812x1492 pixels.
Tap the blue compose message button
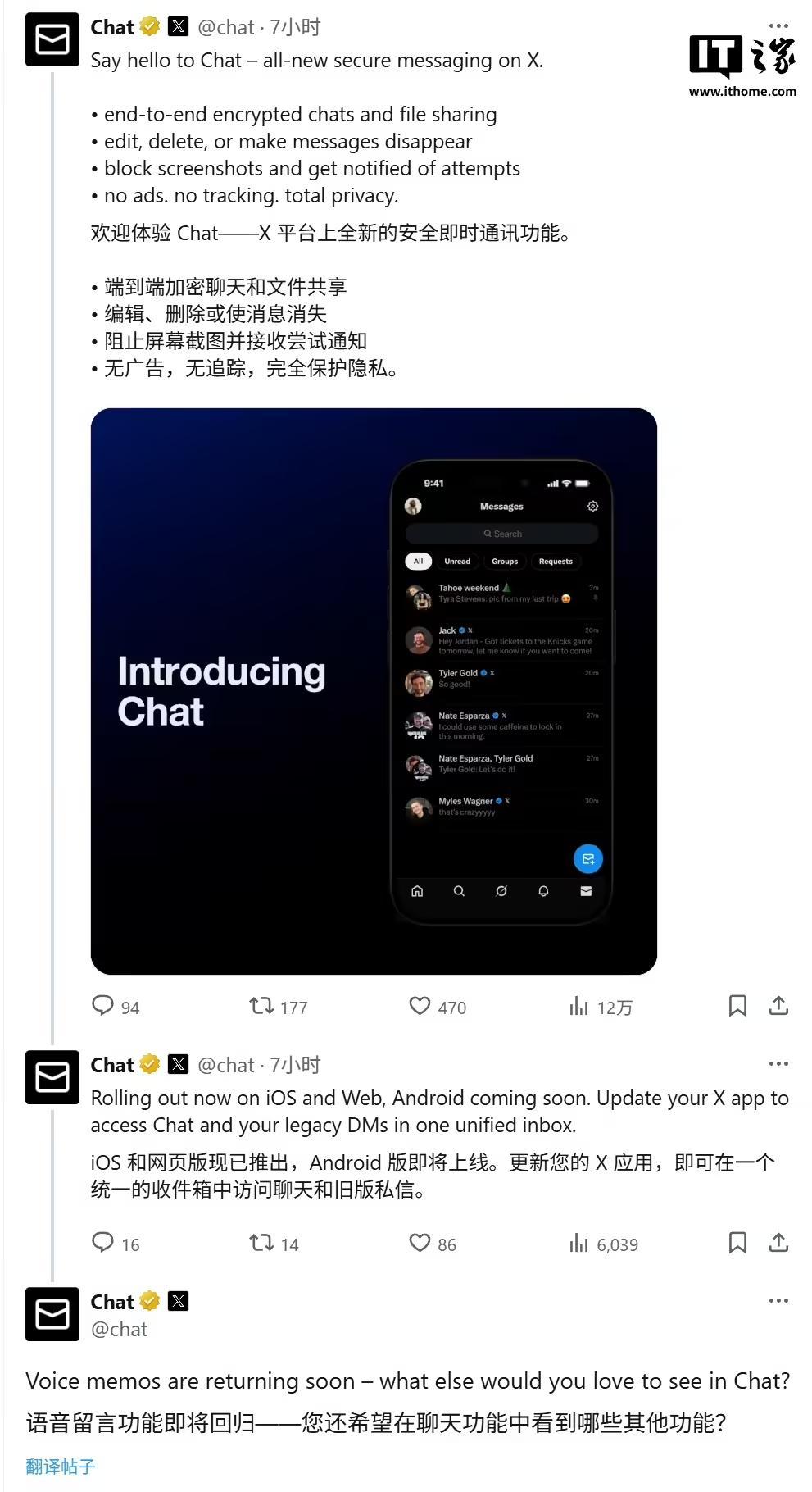(x=587, y=859)
